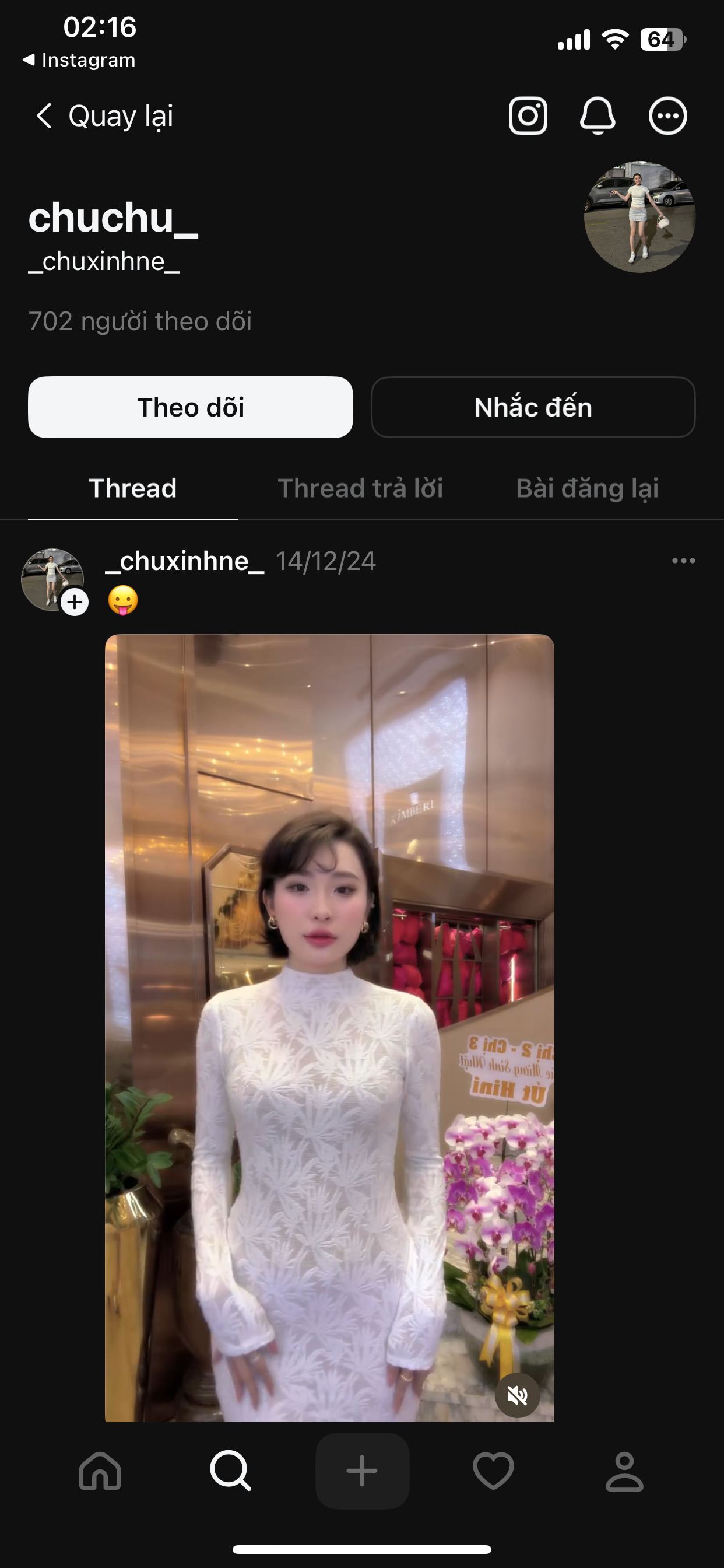
Task: Create a new thread
Action: point(362,1471)
